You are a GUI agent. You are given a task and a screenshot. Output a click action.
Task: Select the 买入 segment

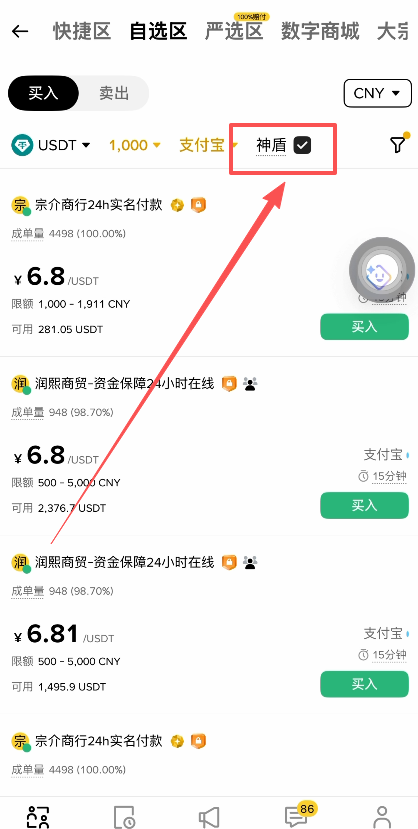coord(43,93)
